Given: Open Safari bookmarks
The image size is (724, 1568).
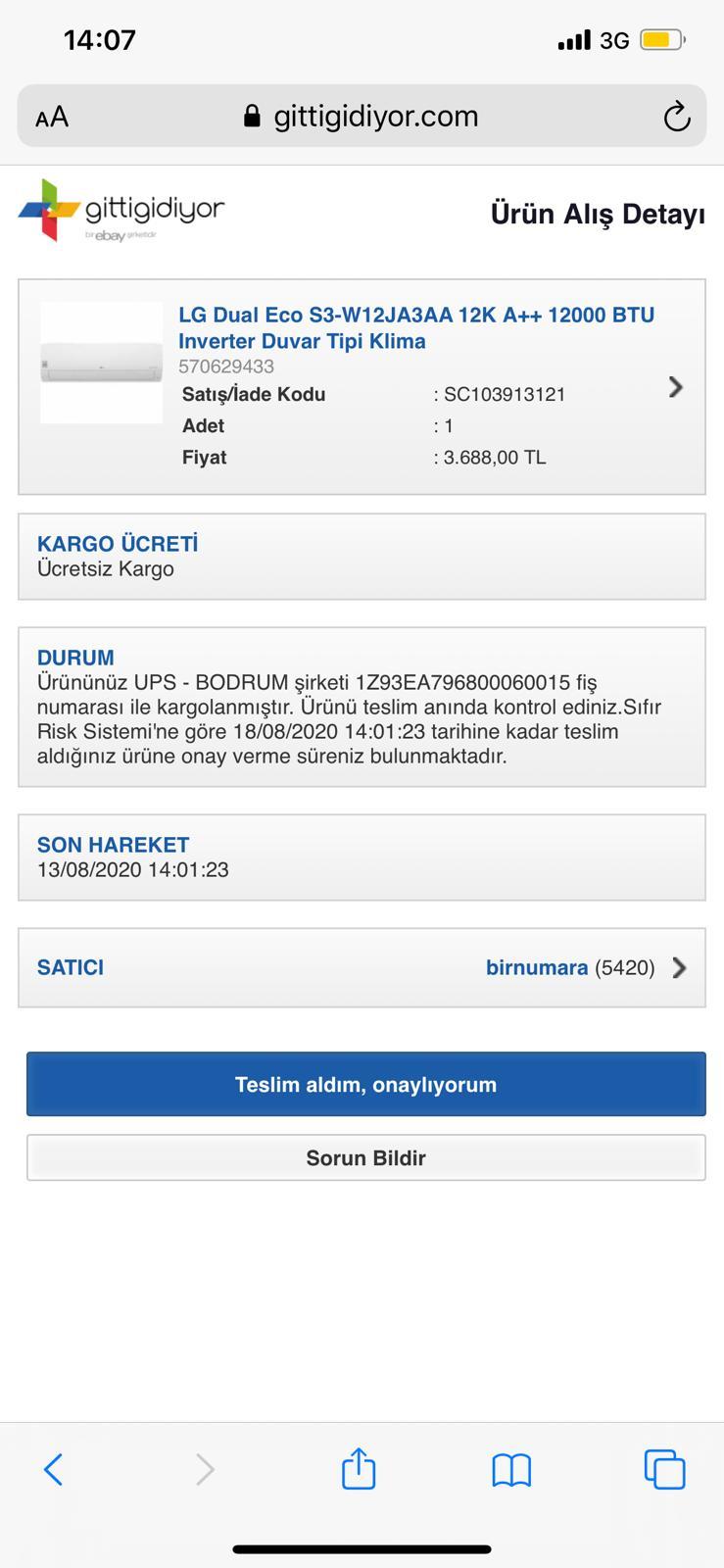Looking at the screenshot, I should 511,1469.
